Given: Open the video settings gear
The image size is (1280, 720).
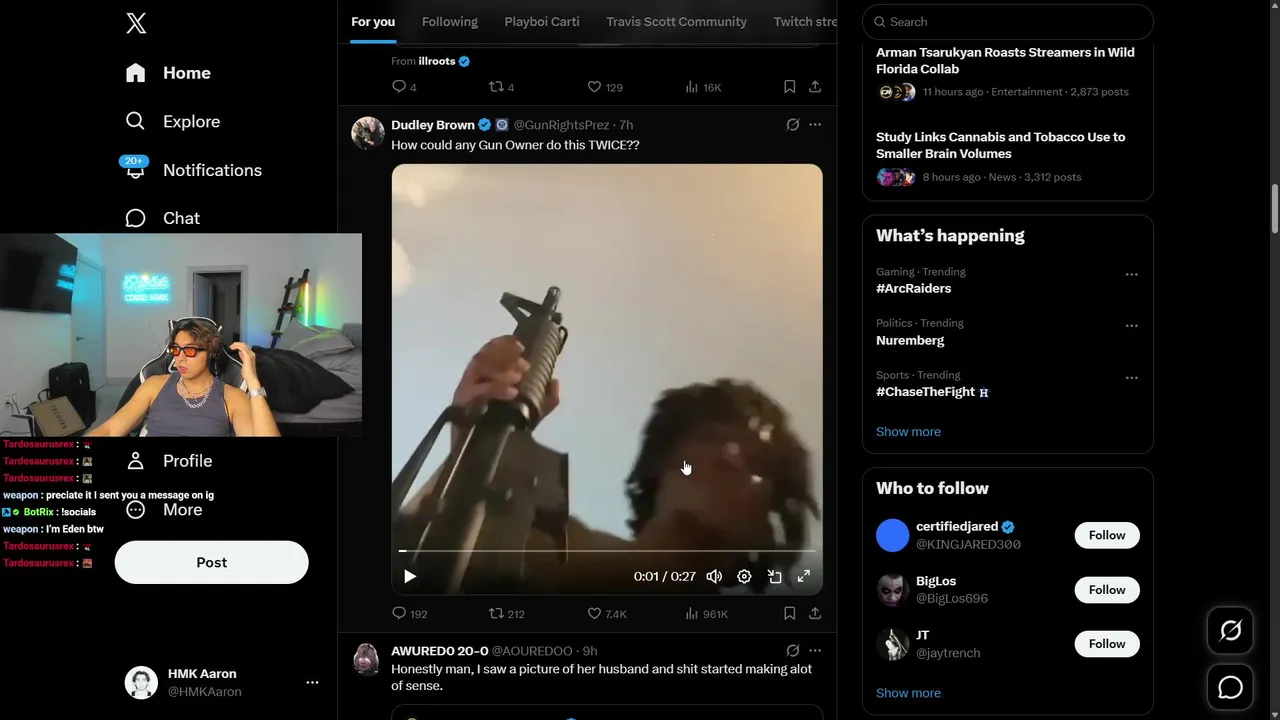Looking at the screenshot, I should point(744,576).
